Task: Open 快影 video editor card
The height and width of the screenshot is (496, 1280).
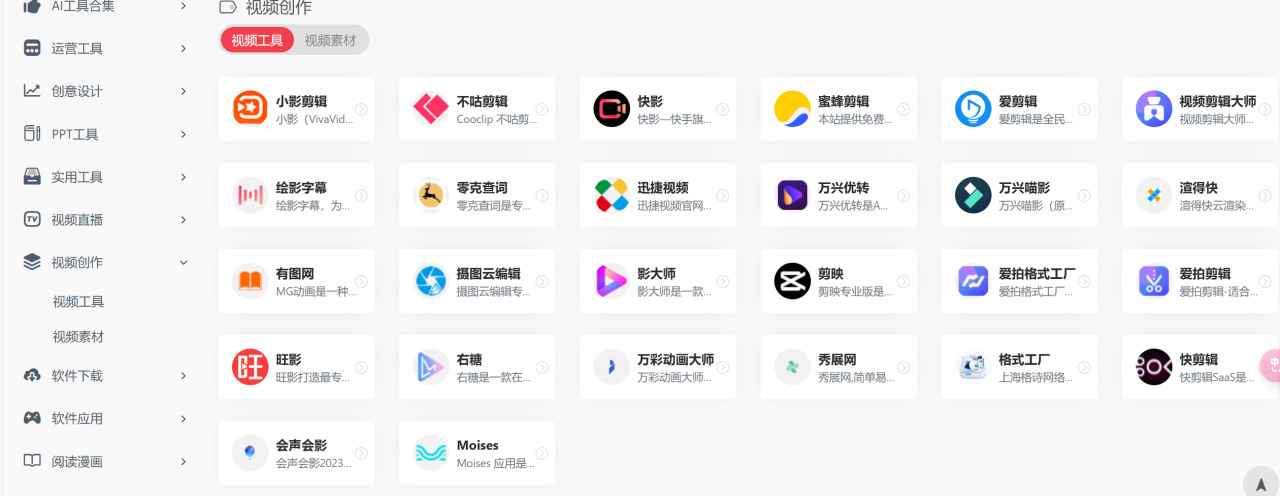Action: (658, 109)
